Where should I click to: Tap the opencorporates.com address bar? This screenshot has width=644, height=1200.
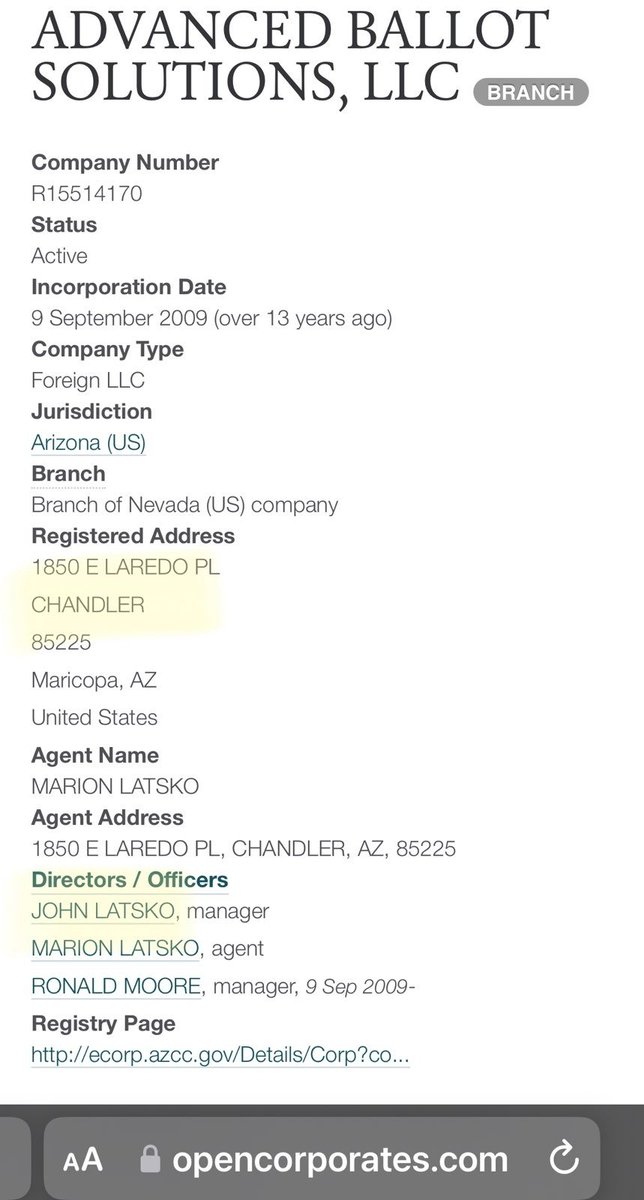pos(340,1161)
